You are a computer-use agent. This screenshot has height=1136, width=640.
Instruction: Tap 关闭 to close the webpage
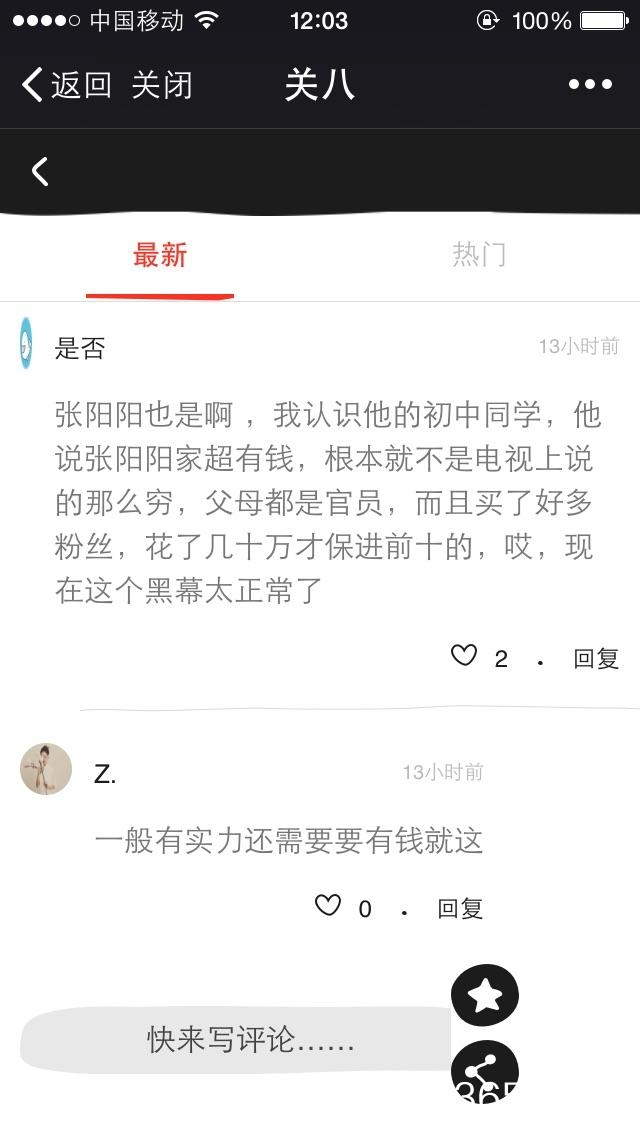[x=161, y=85]
